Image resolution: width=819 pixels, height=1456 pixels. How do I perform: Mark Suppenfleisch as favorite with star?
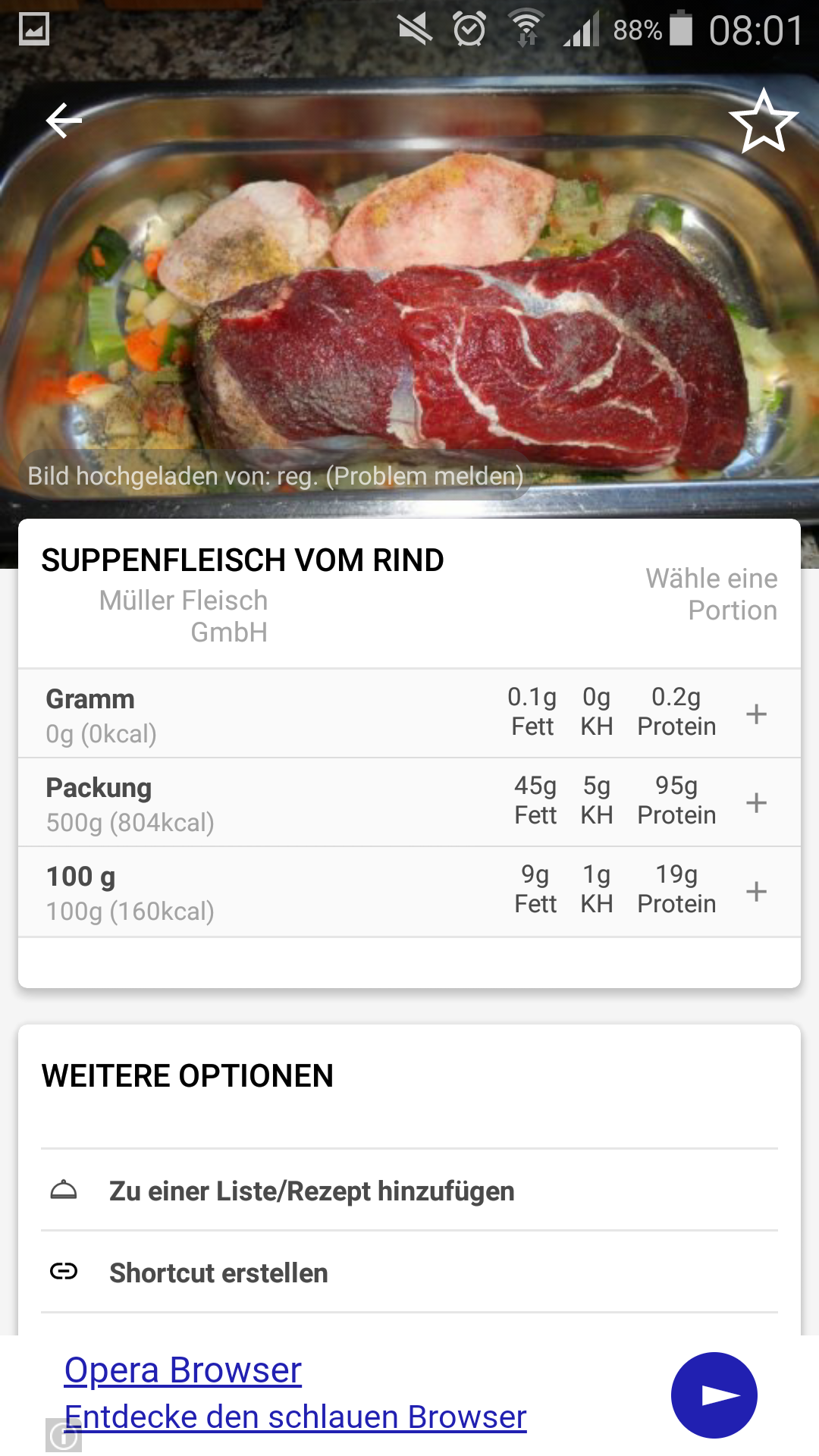click(x=763, y=121)
